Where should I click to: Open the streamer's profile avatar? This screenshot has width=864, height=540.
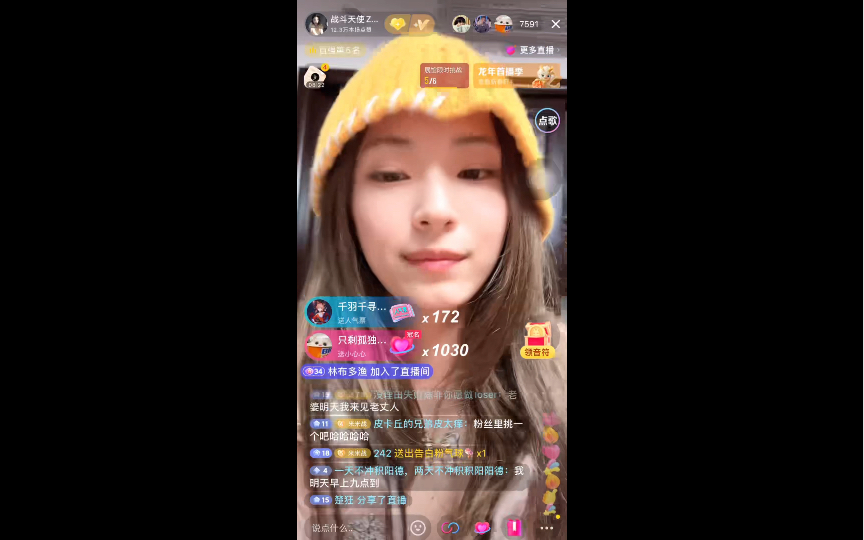pos(316,23)
